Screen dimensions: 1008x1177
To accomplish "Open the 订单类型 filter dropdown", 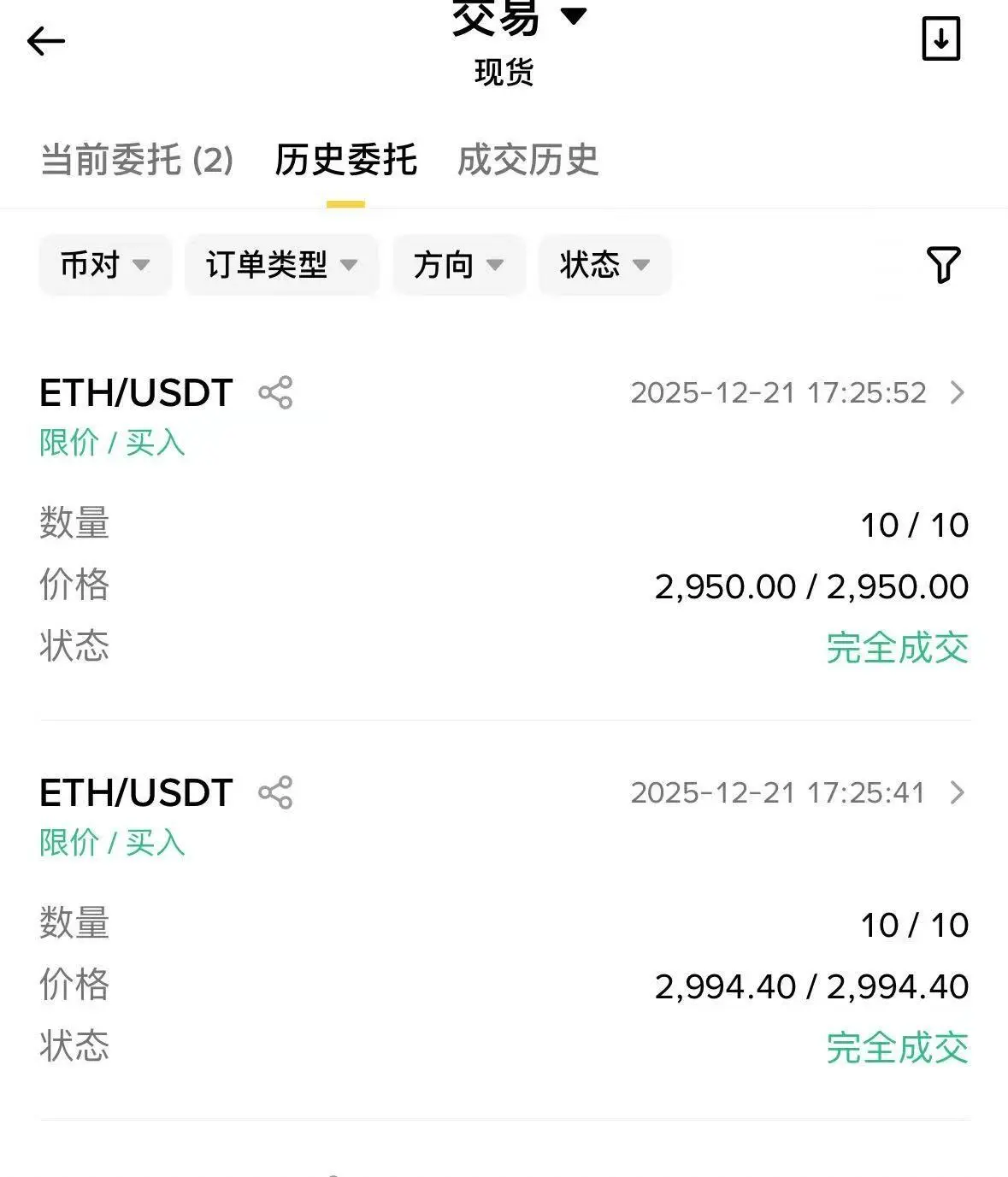I will click(x=281, y=265).
